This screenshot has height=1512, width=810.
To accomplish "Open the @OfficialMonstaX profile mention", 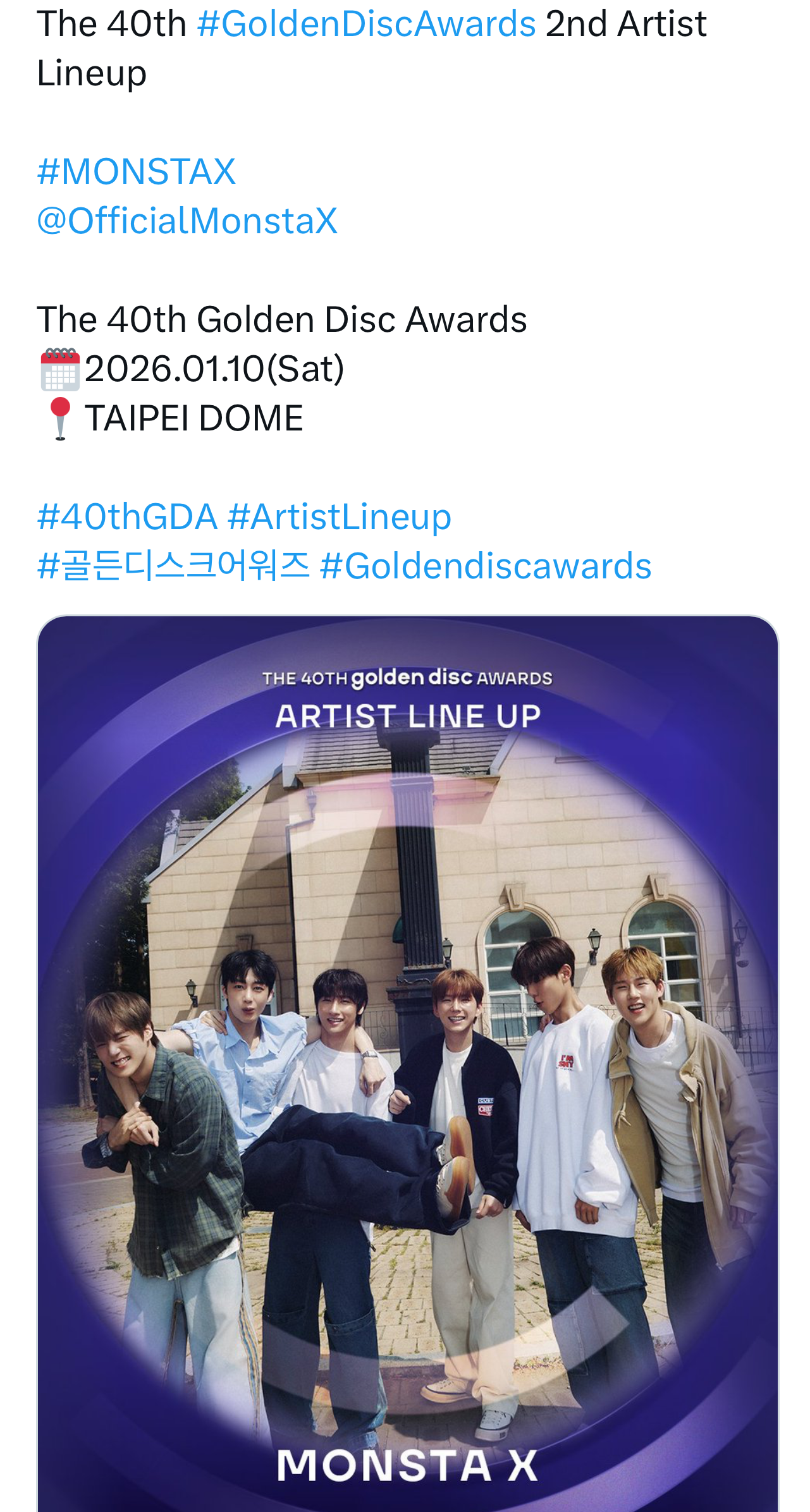I will point(187,221).
